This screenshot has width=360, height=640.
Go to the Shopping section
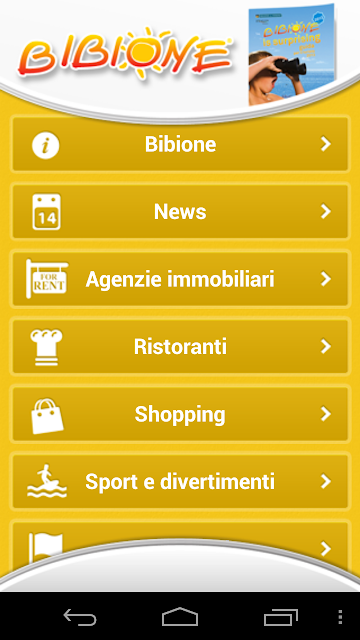(x=180, y=414)
